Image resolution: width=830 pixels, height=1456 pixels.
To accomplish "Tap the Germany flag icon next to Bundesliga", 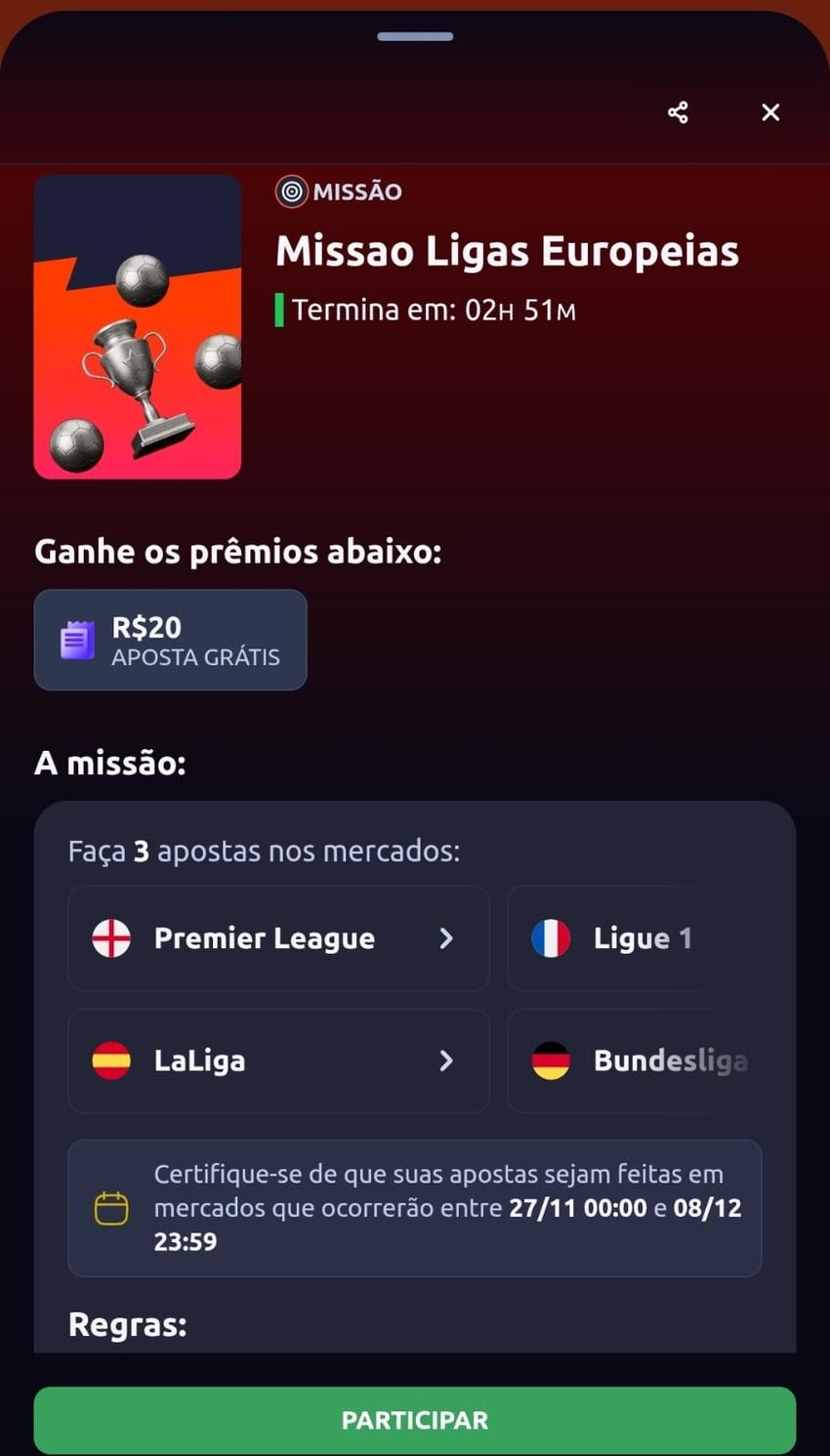I will pyautogui.click(x=551, y=1061).
